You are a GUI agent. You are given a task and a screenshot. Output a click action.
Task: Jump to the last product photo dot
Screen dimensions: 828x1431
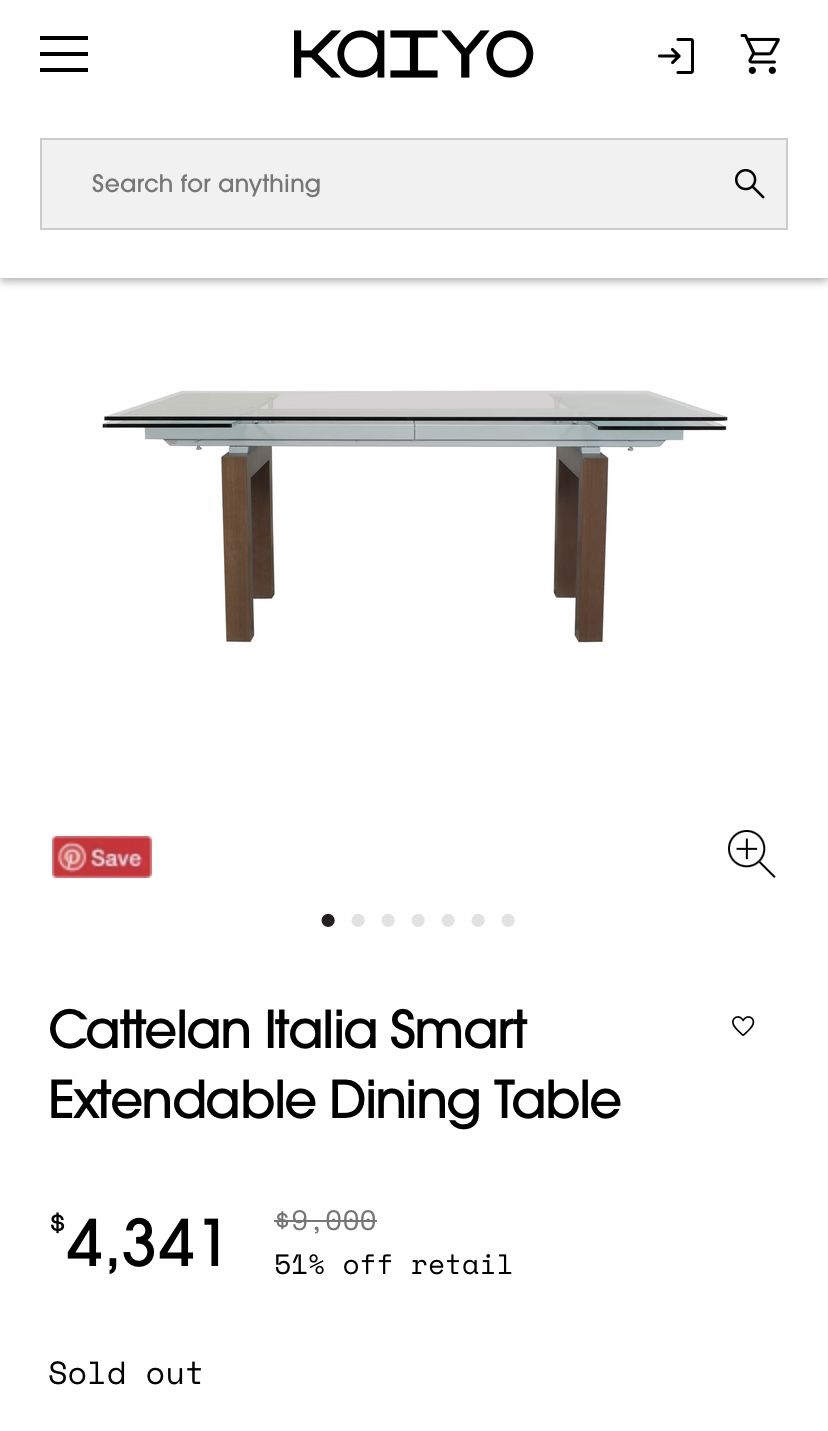(x=508, y=920)
